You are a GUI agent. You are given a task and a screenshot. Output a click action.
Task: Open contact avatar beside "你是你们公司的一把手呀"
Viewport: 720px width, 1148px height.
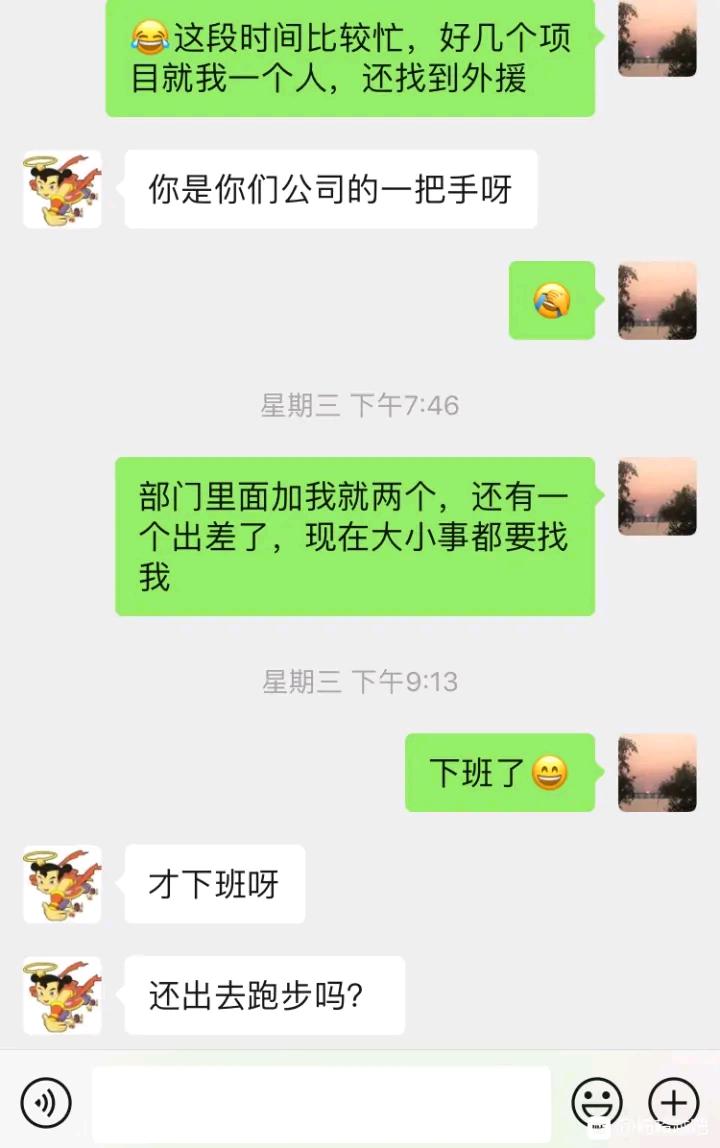click(x=62, y=189)
